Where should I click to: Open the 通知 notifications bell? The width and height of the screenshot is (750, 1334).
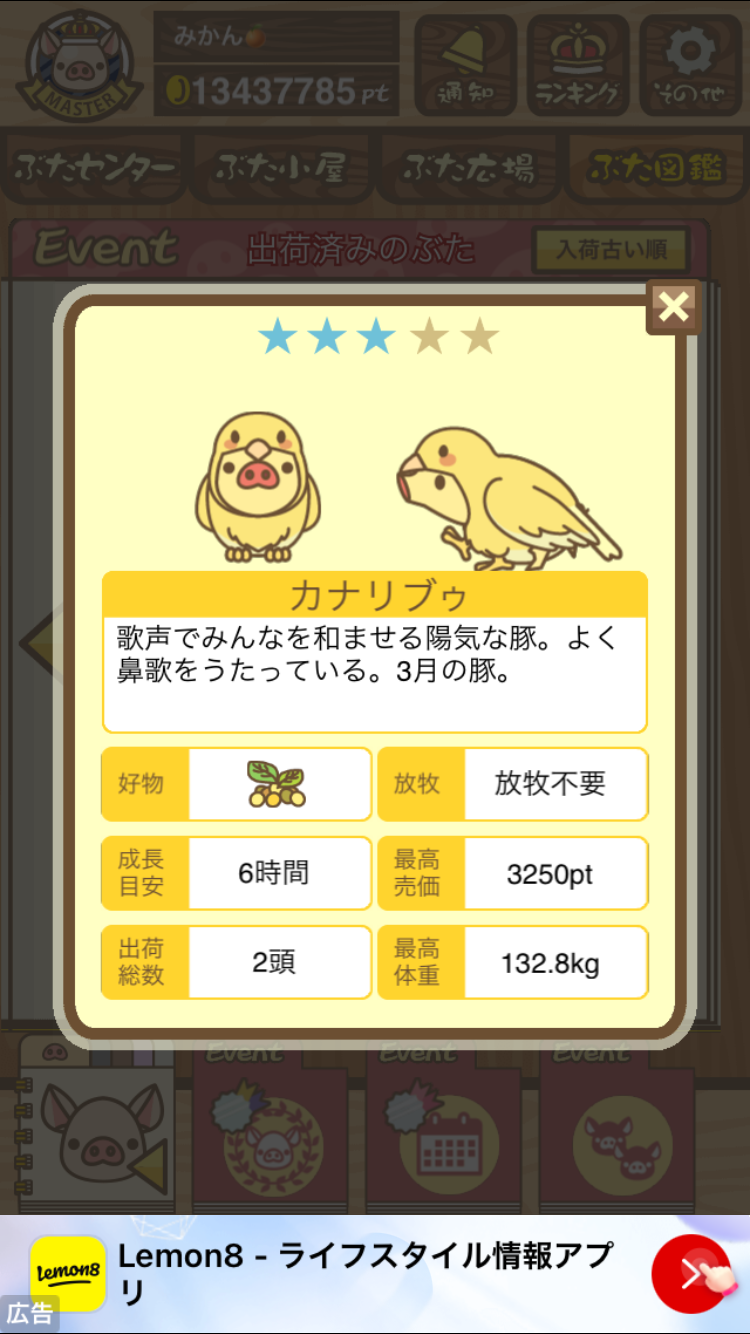[465, 66]
